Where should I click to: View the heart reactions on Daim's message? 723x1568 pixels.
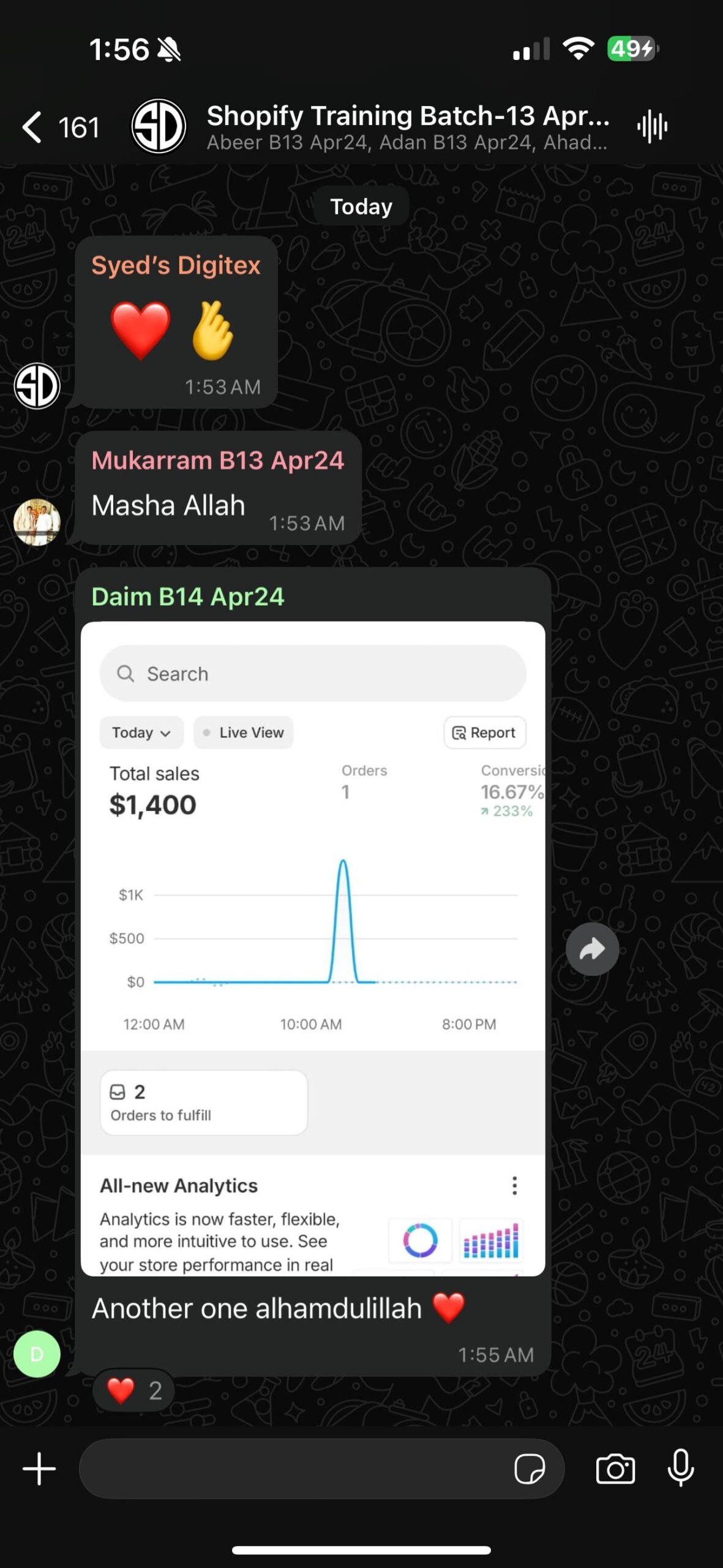point(133,1391)
